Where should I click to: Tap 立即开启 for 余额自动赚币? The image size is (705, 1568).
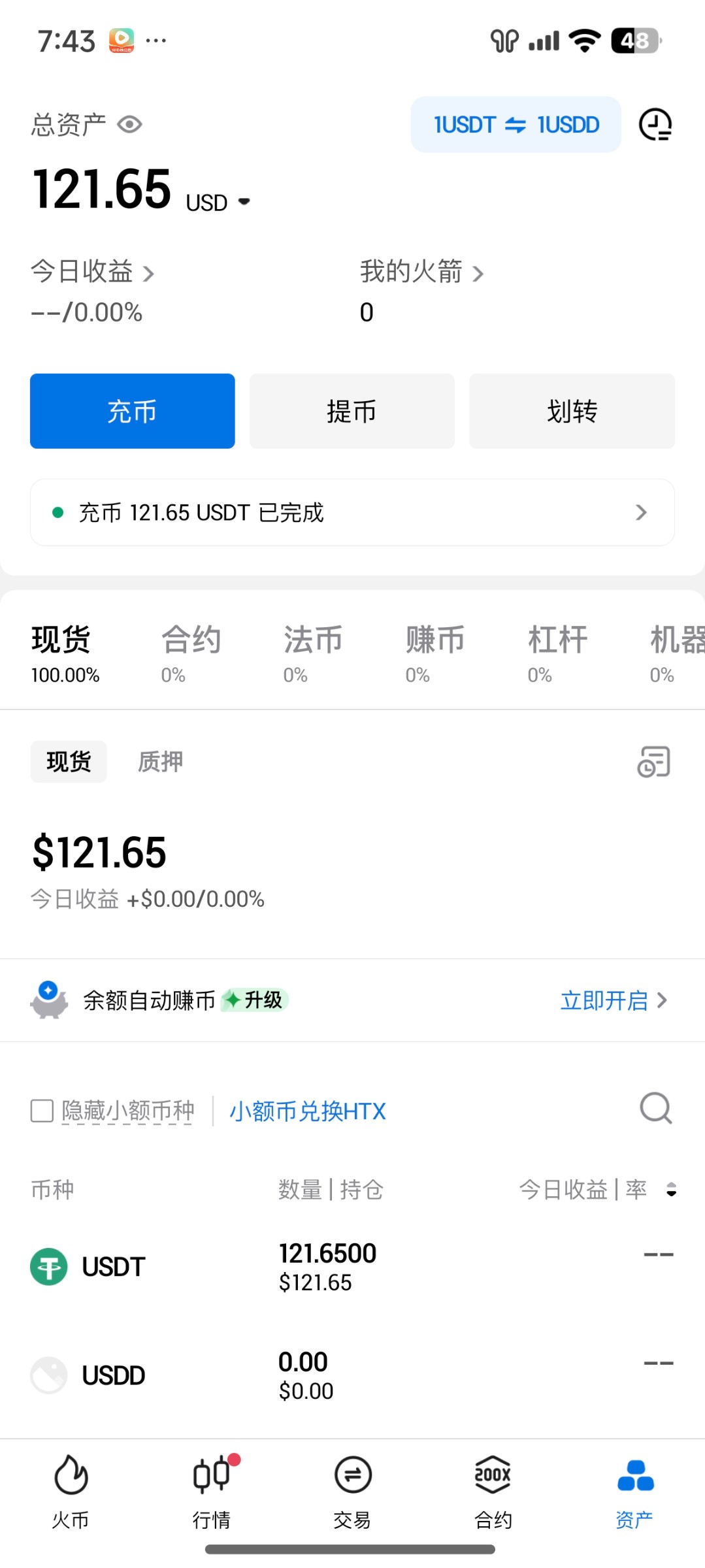click(614, 1000)
